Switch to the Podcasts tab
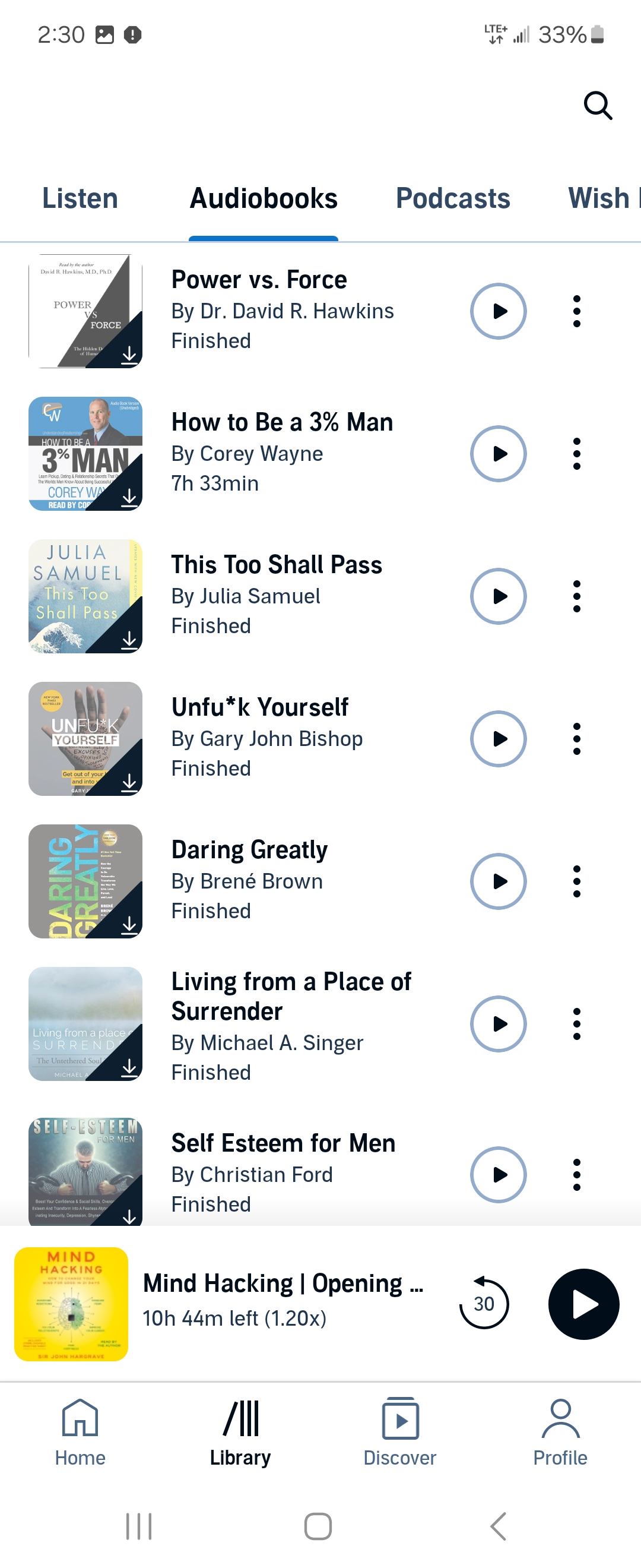This screenshot has height=1568, width=641. tap(452, 198)
